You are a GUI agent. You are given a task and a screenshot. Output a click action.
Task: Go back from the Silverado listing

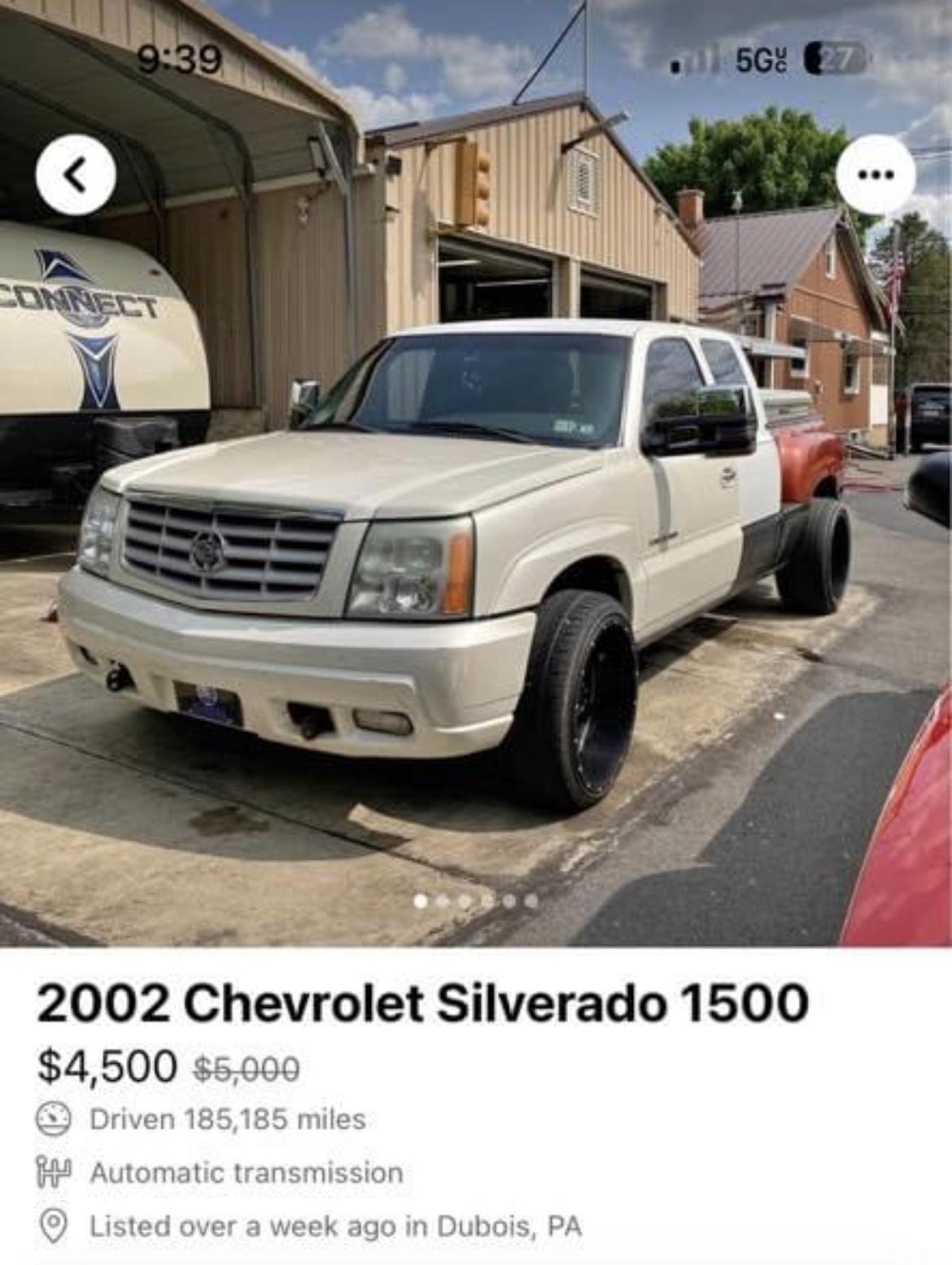[76, 176]
